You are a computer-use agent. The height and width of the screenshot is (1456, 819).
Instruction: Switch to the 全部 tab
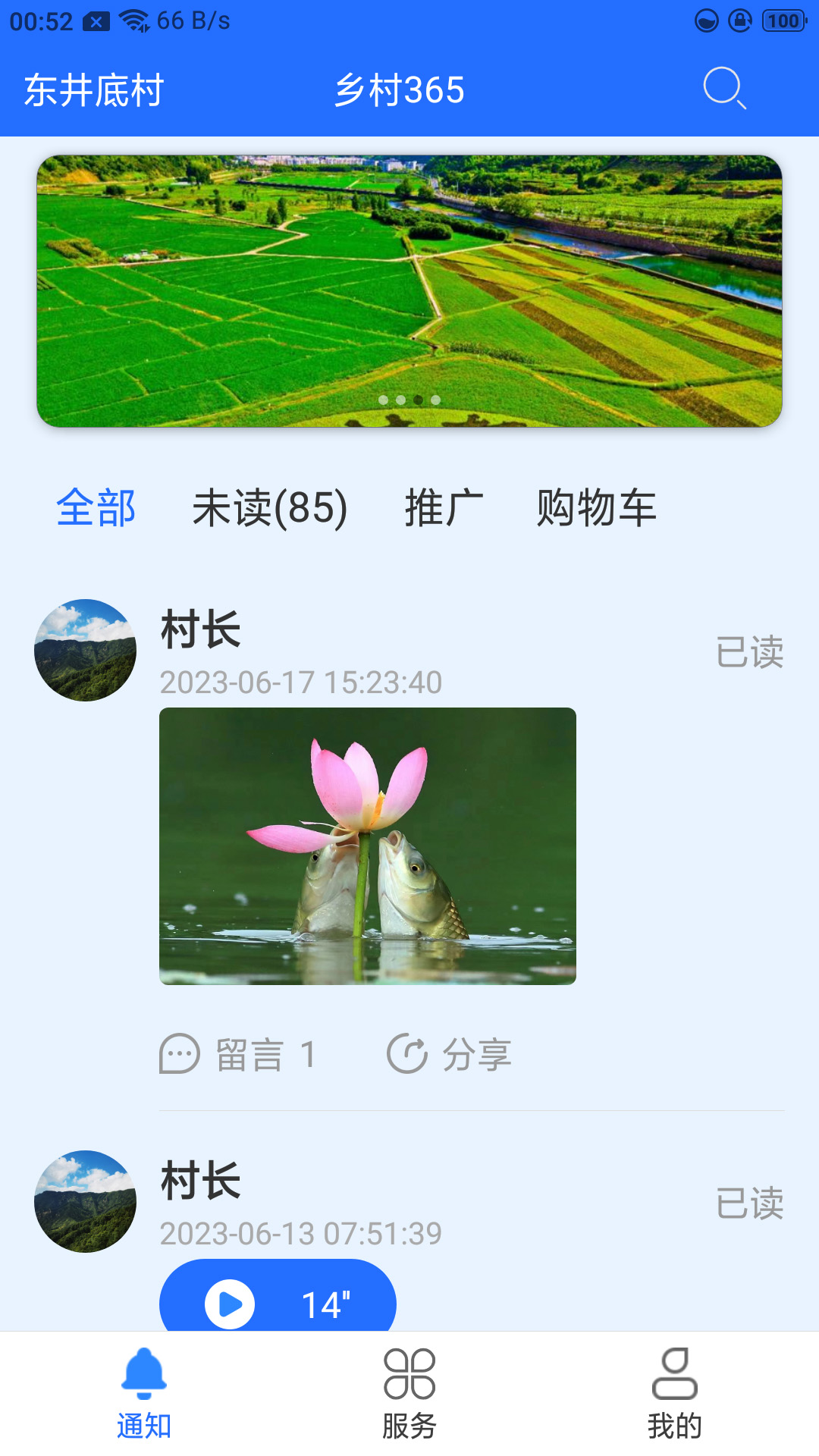click(x=97, y=510)
